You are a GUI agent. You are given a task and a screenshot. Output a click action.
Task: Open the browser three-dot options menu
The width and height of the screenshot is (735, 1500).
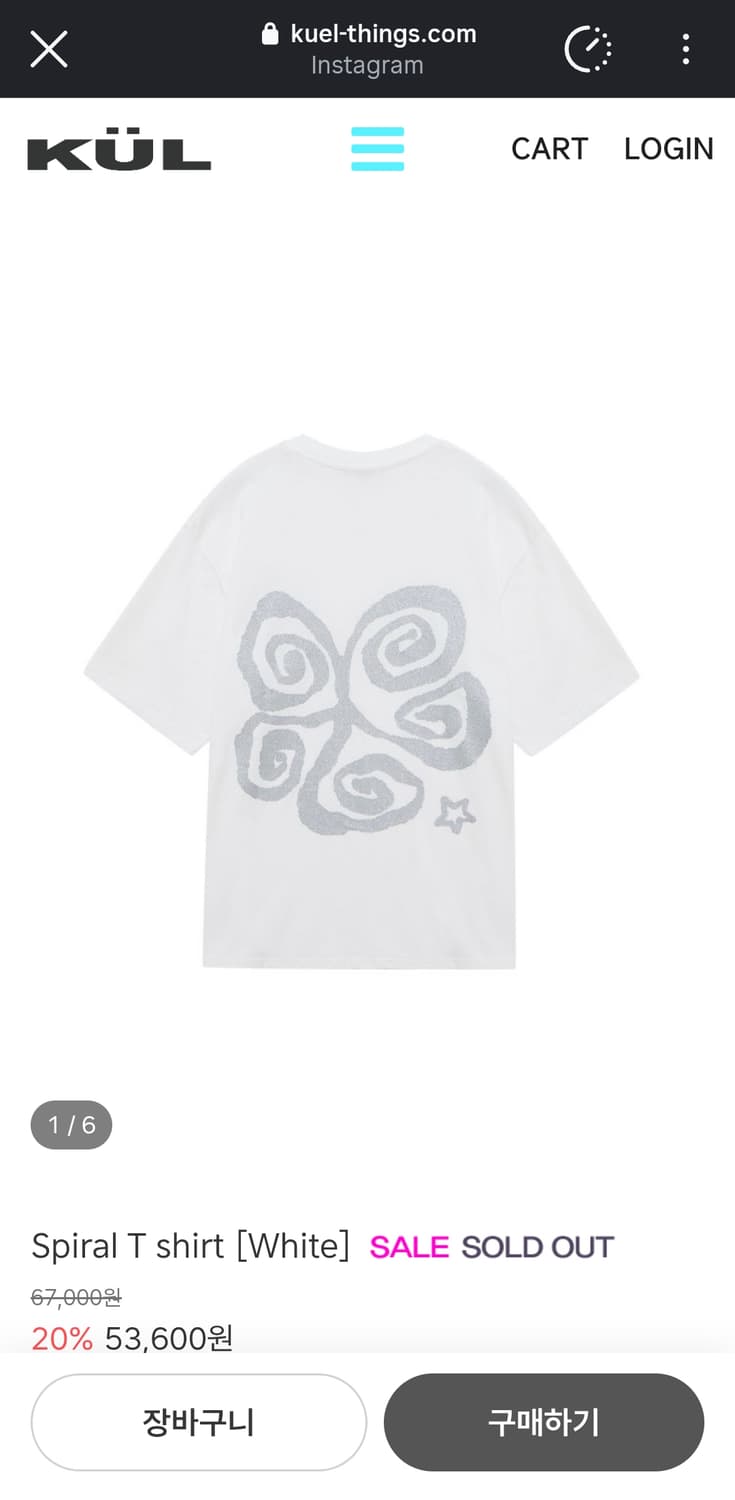[686, 48]
